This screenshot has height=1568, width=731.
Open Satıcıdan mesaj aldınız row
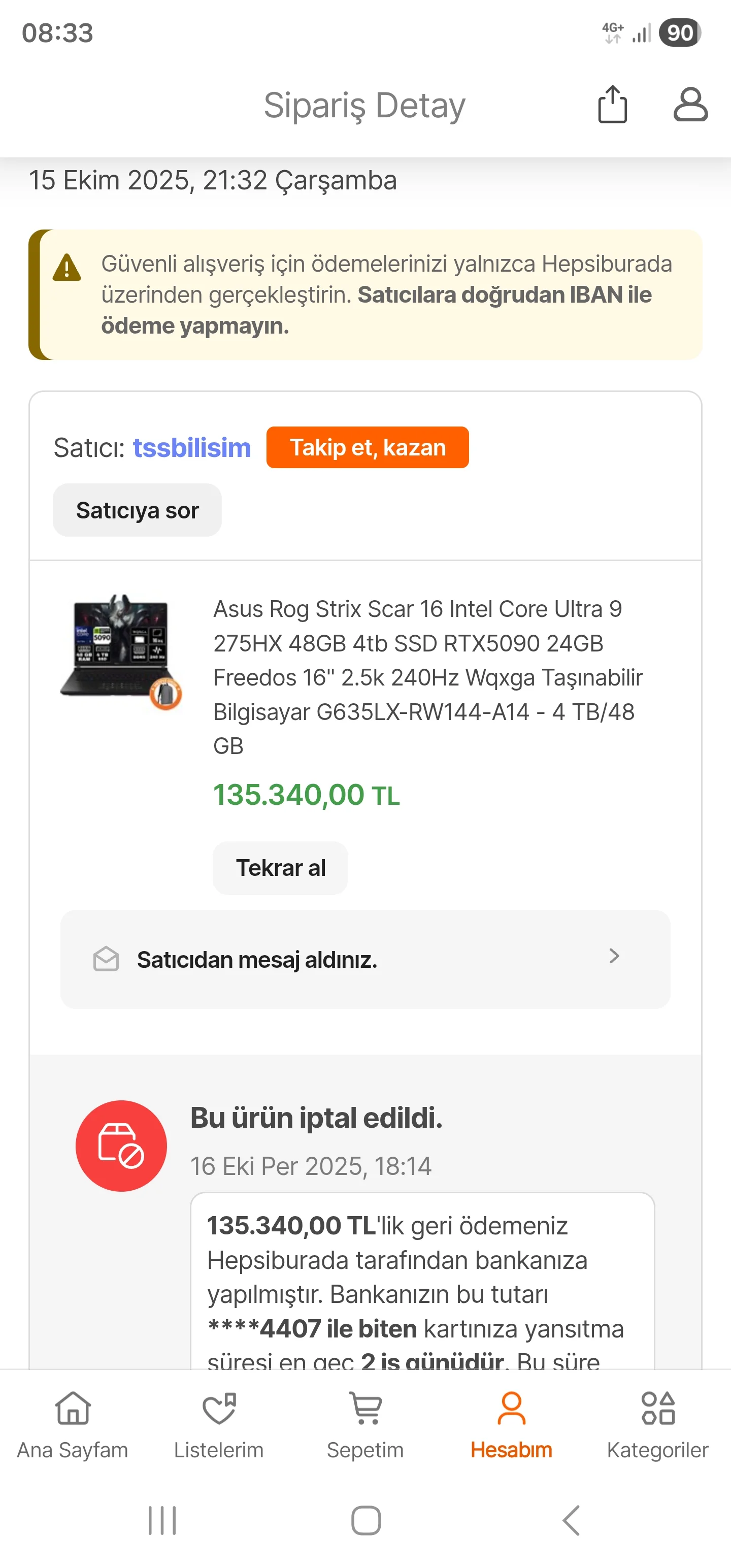point(365,959)
